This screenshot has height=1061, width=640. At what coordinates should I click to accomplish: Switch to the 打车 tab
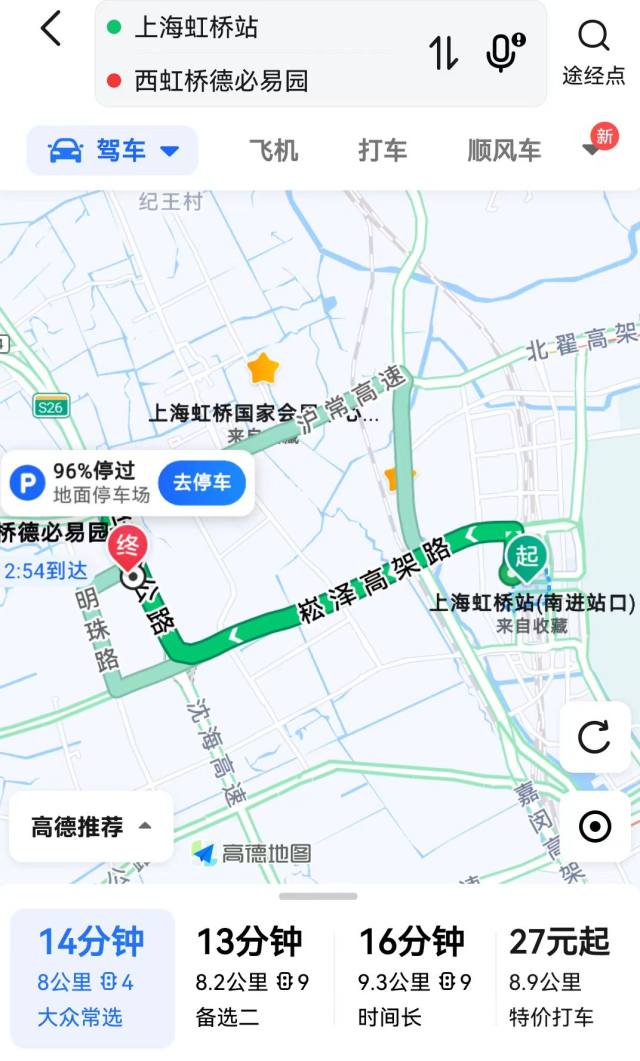(x=382, y=150)
